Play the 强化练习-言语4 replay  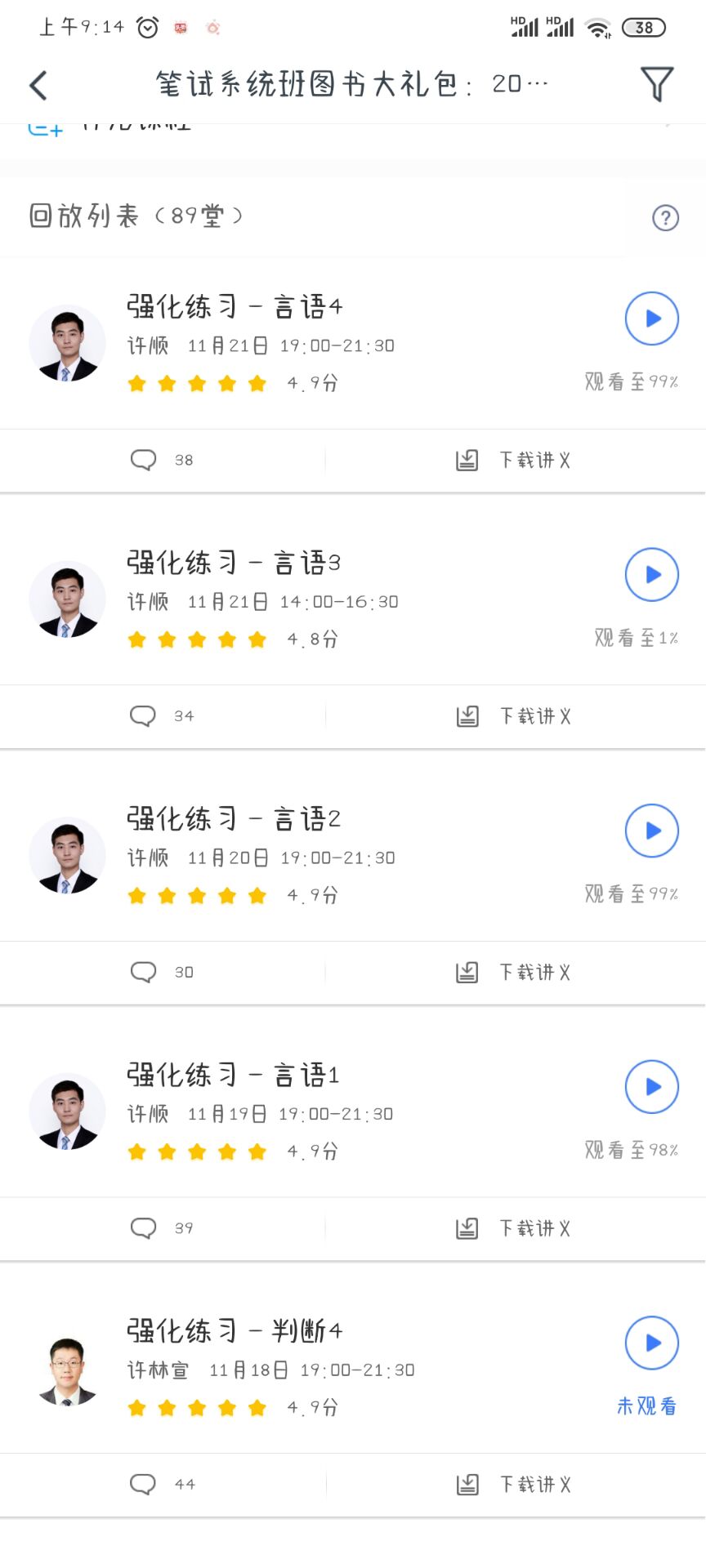[x=651, y=318]
